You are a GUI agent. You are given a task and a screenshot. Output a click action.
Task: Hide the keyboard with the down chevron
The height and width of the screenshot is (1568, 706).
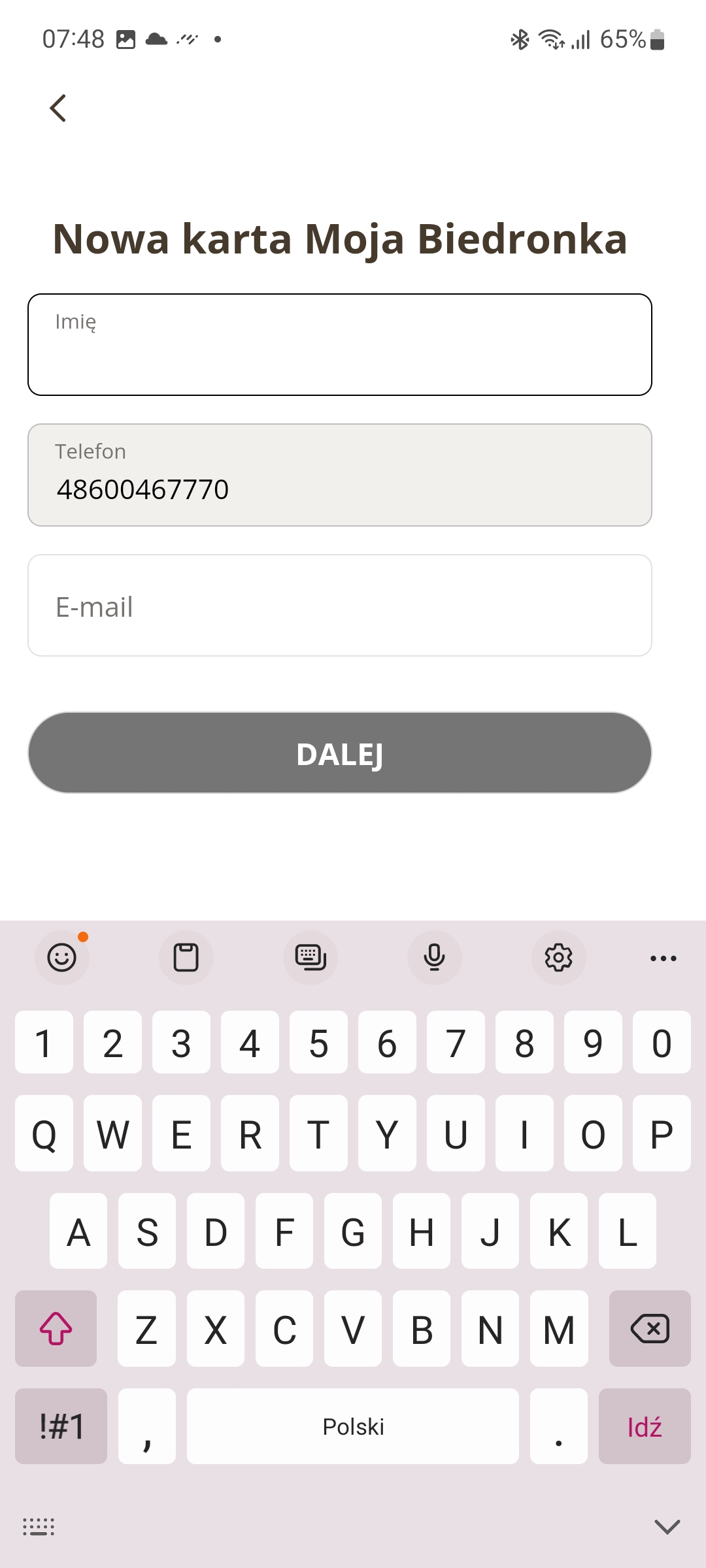pyautogui.click(x=667, y=1527)
